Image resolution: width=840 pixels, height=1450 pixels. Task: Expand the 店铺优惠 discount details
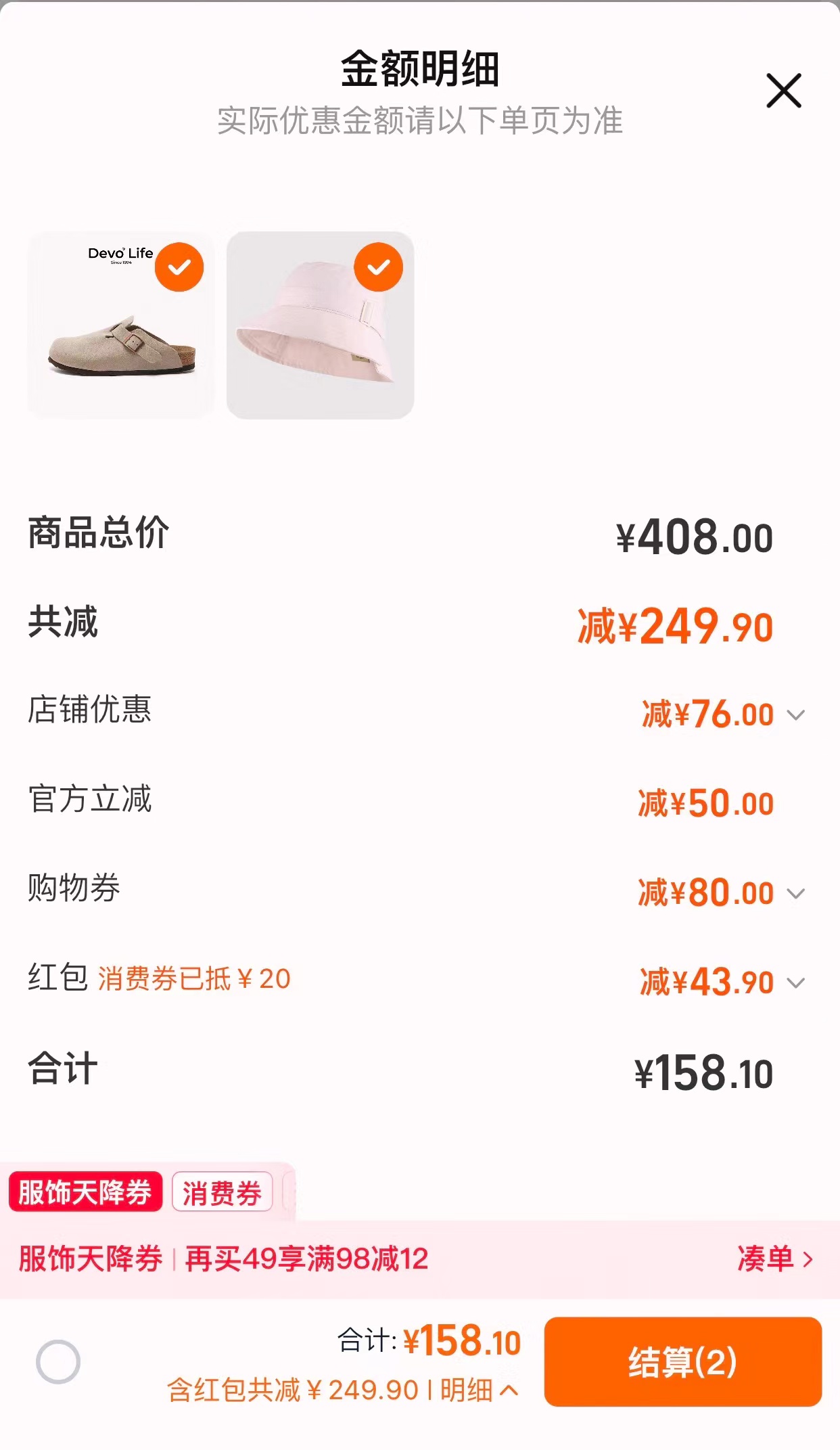[x=797, y=713]
